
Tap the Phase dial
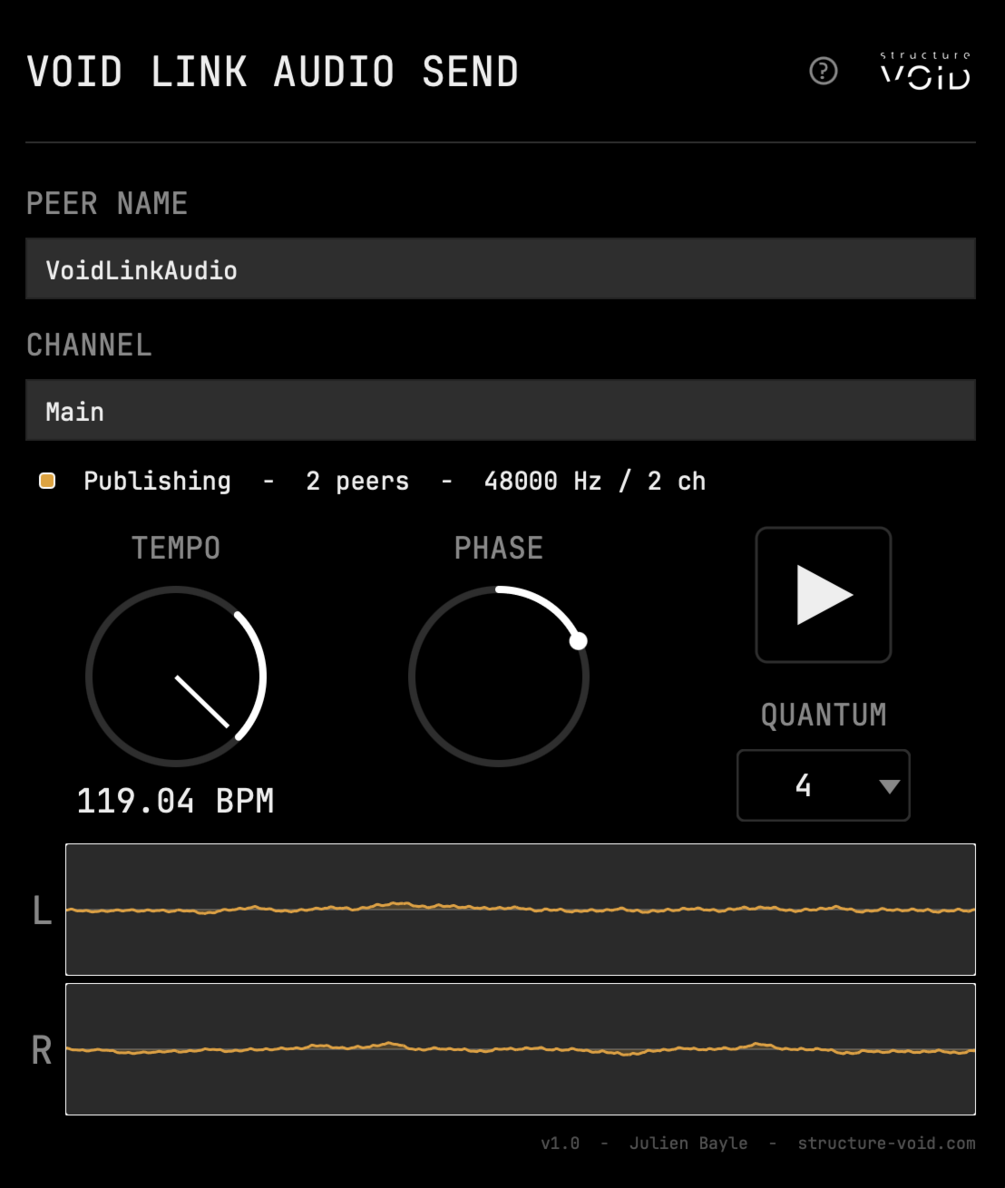coord(499,677)
